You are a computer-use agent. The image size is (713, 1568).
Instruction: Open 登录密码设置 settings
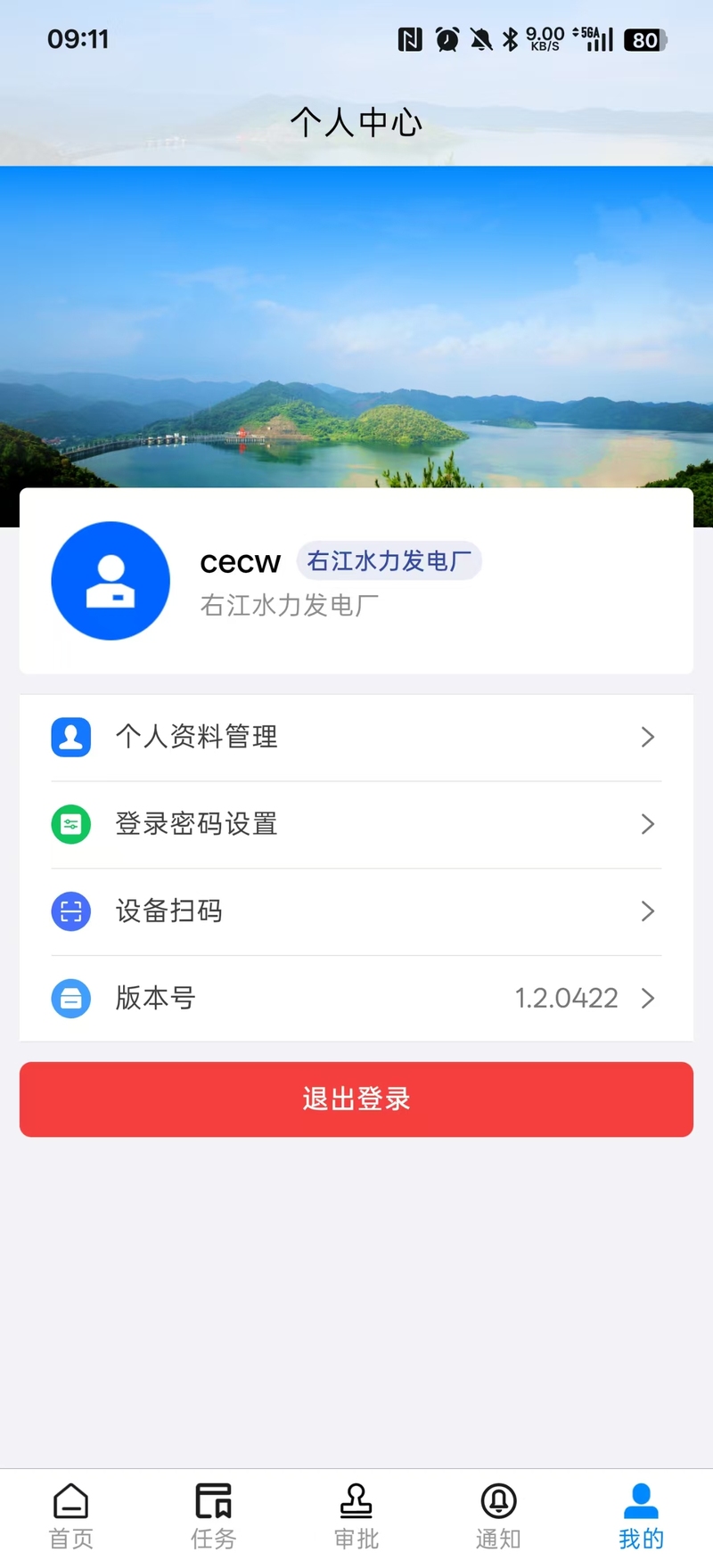pyautogui.click(x=356, y=825)
